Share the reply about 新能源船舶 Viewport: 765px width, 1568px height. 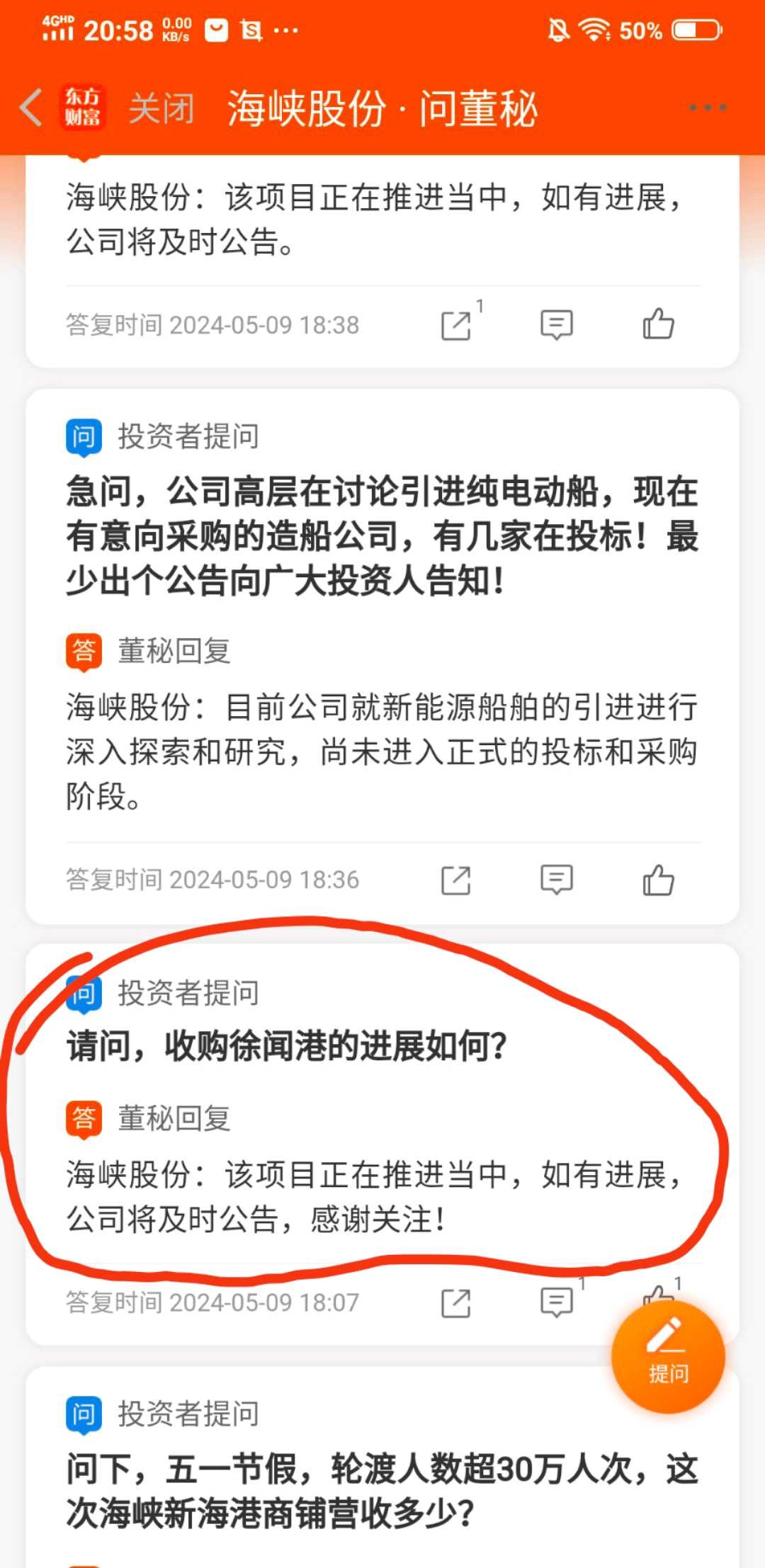(x=456, y=880)
